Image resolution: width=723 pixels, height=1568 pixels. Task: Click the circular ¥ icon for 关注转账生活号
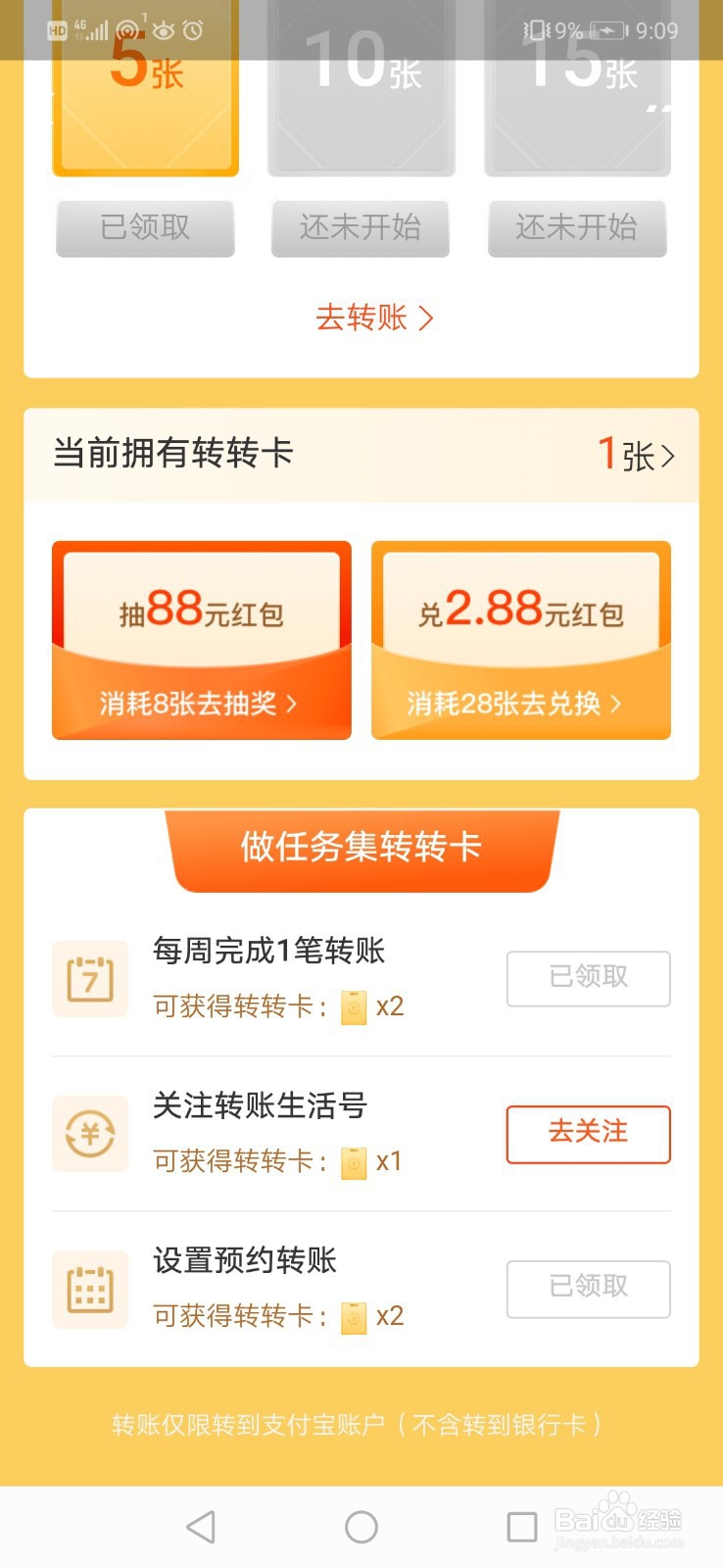tap(90, 1134)
